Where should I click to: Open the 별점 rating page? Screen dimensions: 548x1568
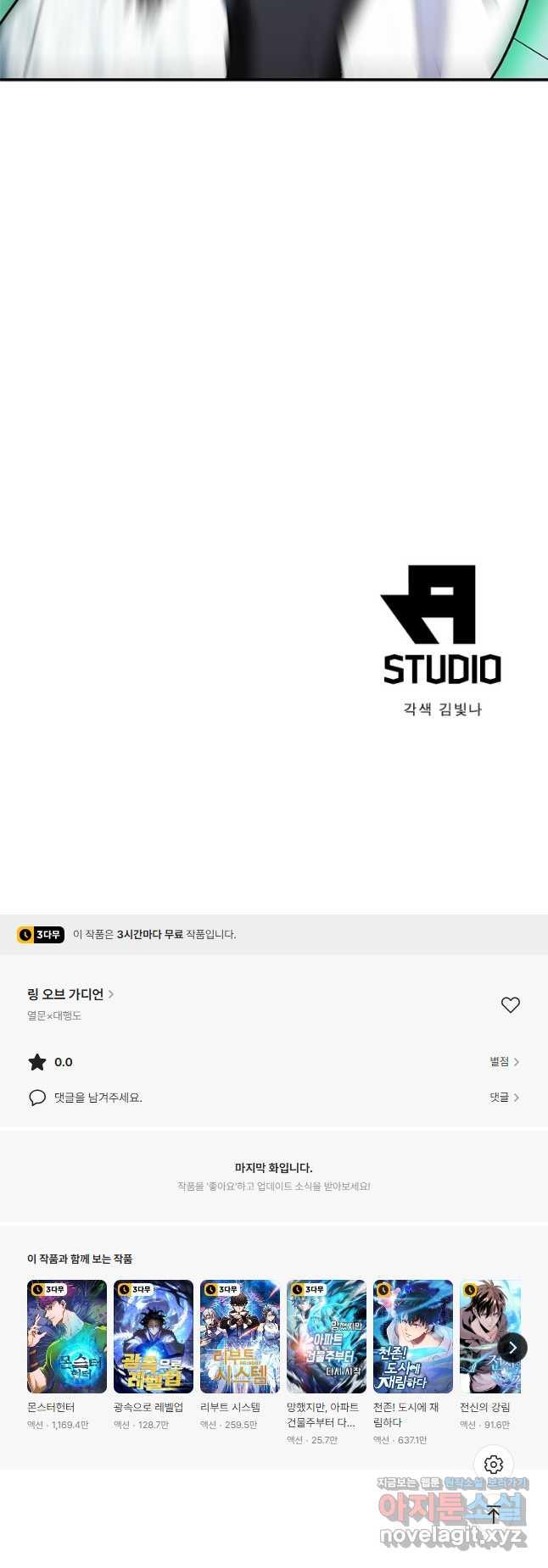(504, 1061)
